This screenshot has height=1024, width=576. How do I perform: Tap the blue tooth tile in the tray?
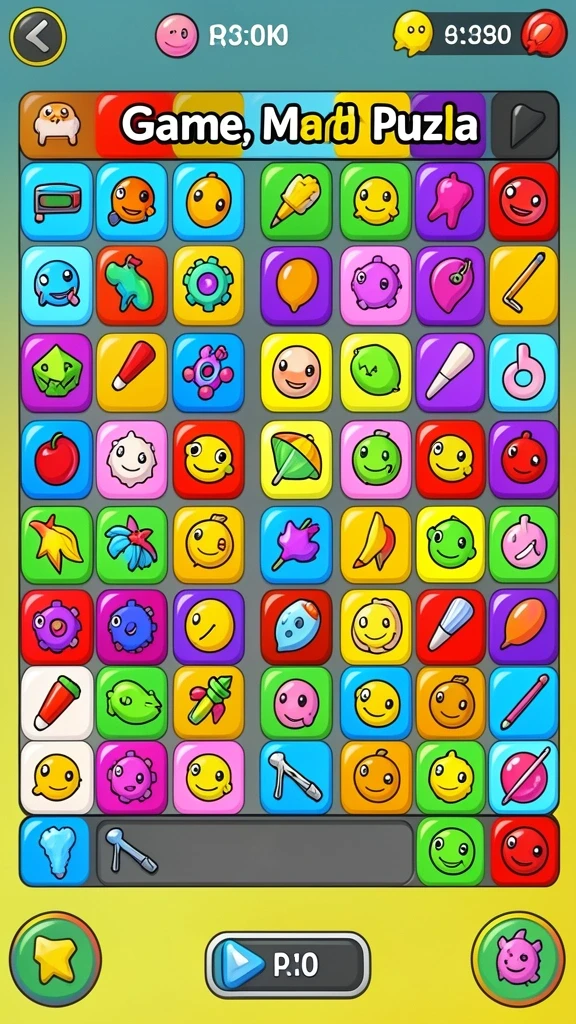[55, 851]
